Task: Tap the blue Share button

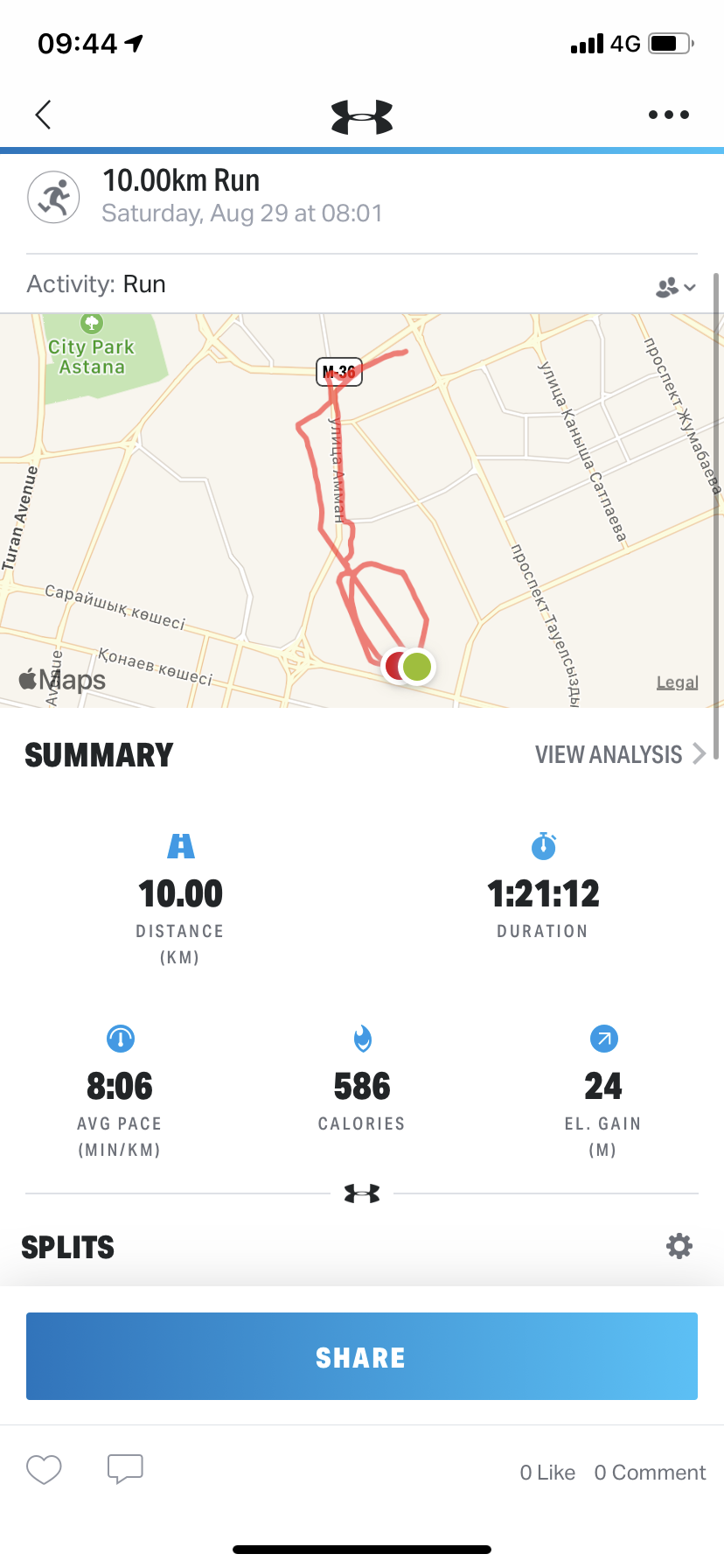Action: [x=362, y=1356]
